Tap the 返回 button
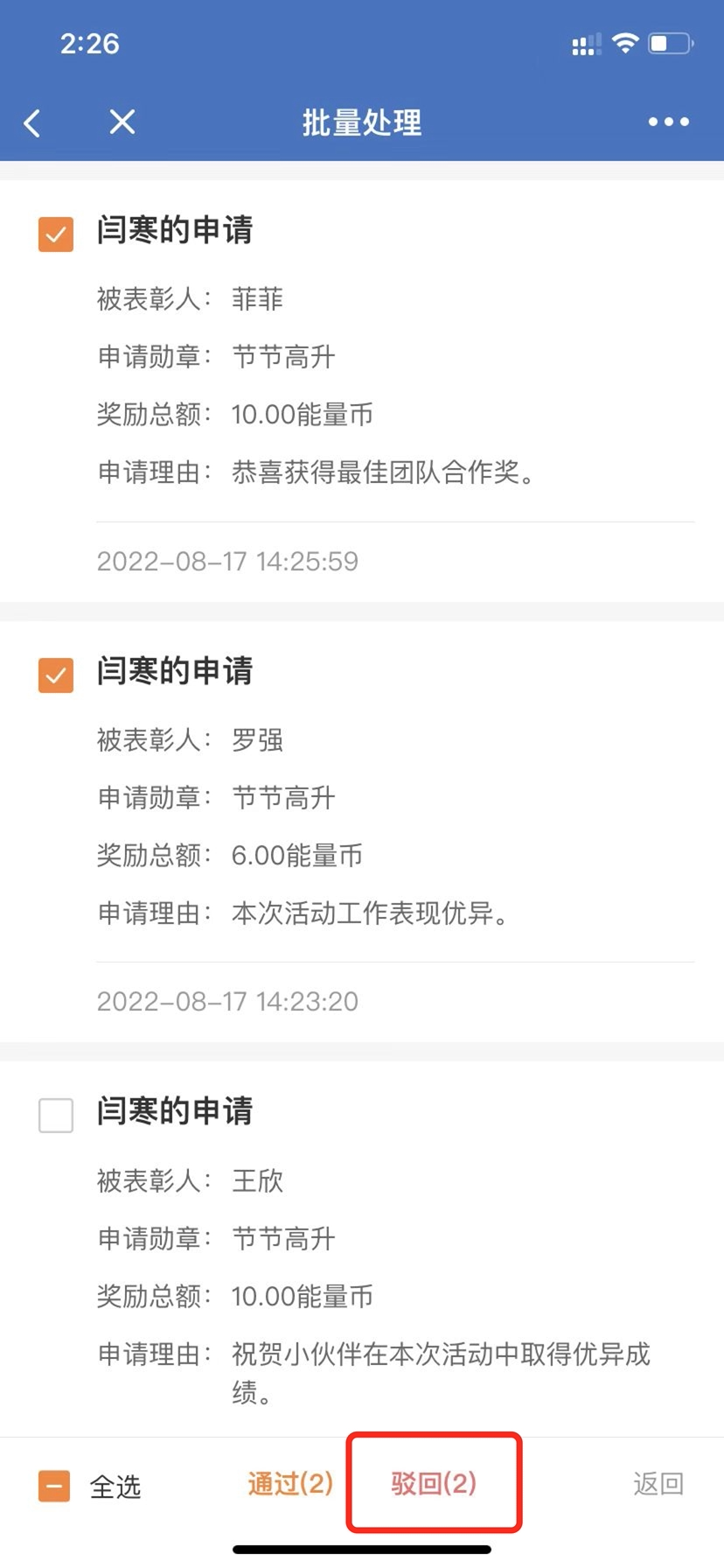Screen dimensions: 724x1568 click(x=658, y=1483)
